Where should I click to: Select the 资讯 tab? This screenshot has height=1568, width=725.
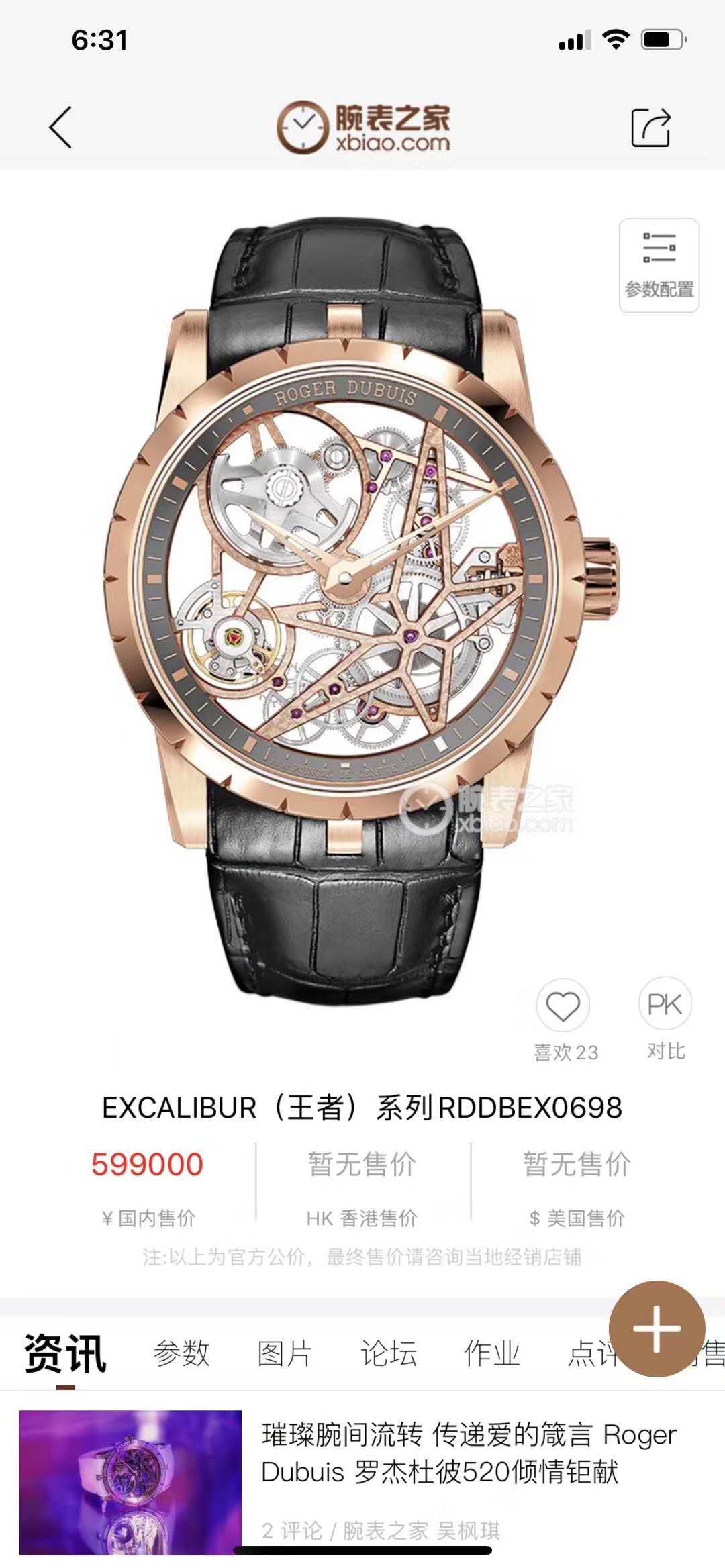pyautogui.click(x=65, y=1354)
